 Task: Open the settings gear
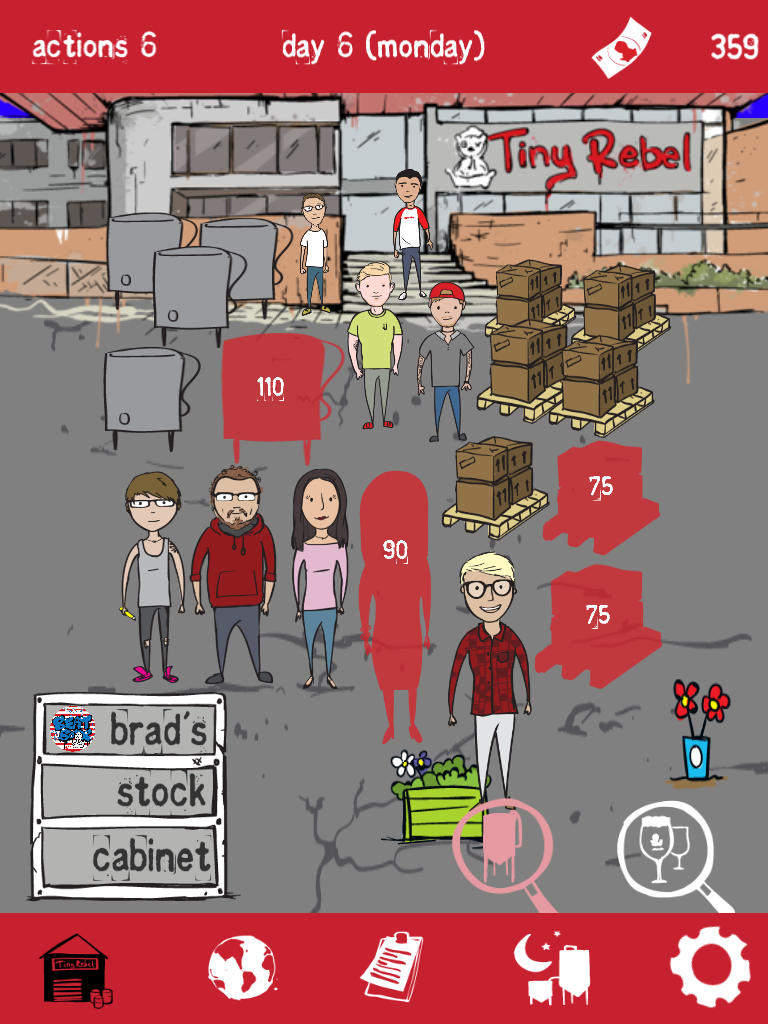(709, 968)
